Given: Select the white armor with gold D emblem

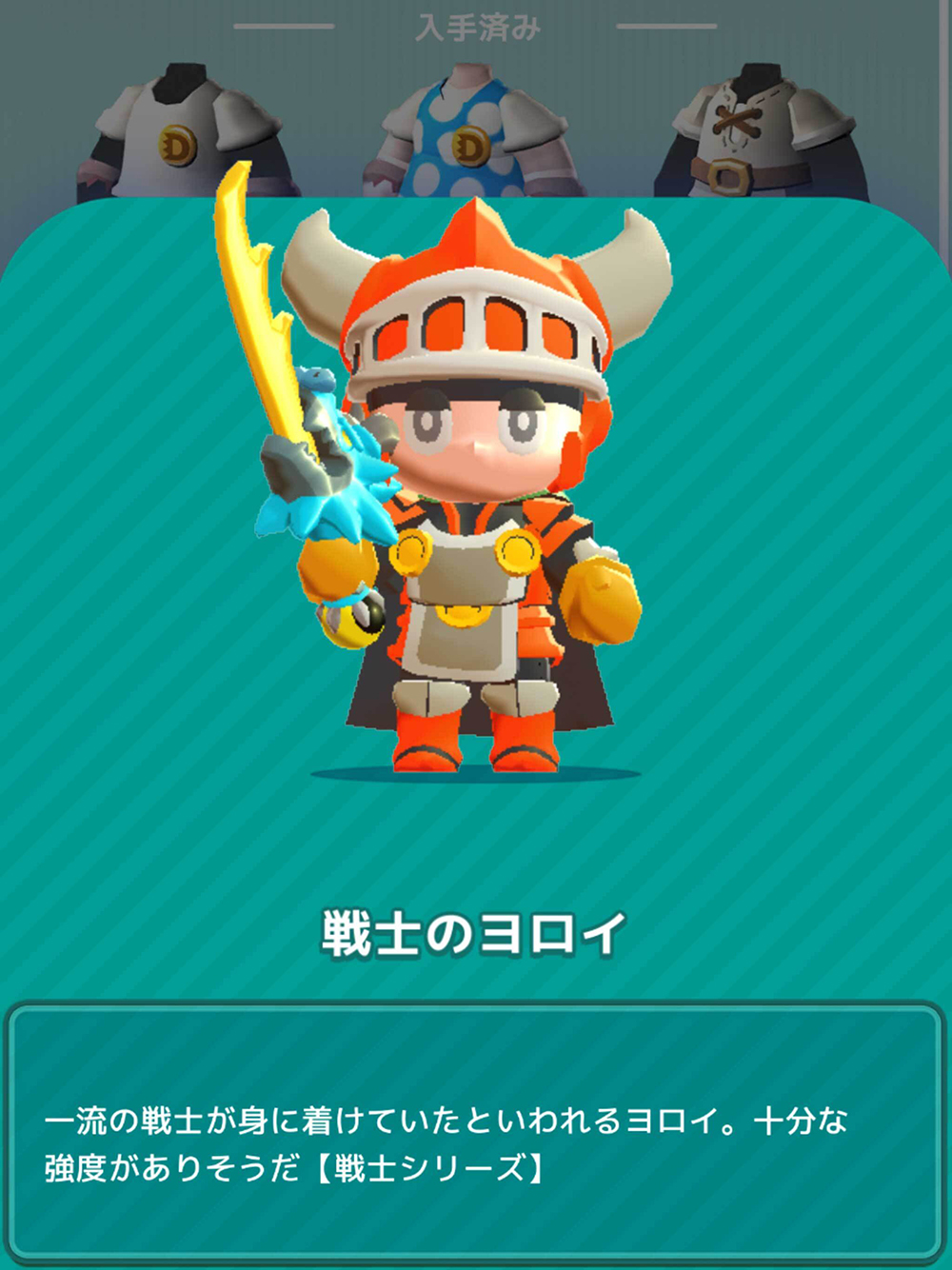Looking at the screenshot, I should tap(181, 133).
